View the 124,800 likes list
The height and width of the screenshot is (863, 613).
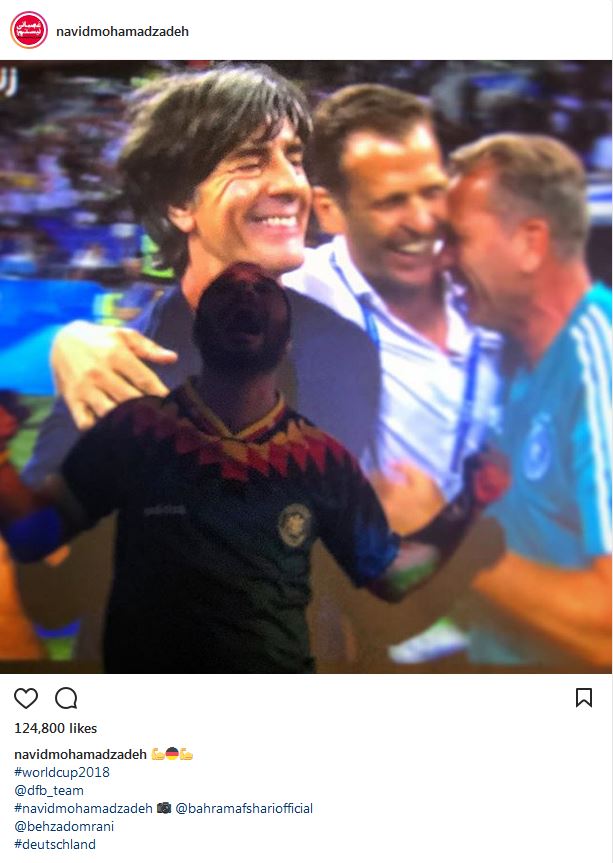[x=56, y=728]
